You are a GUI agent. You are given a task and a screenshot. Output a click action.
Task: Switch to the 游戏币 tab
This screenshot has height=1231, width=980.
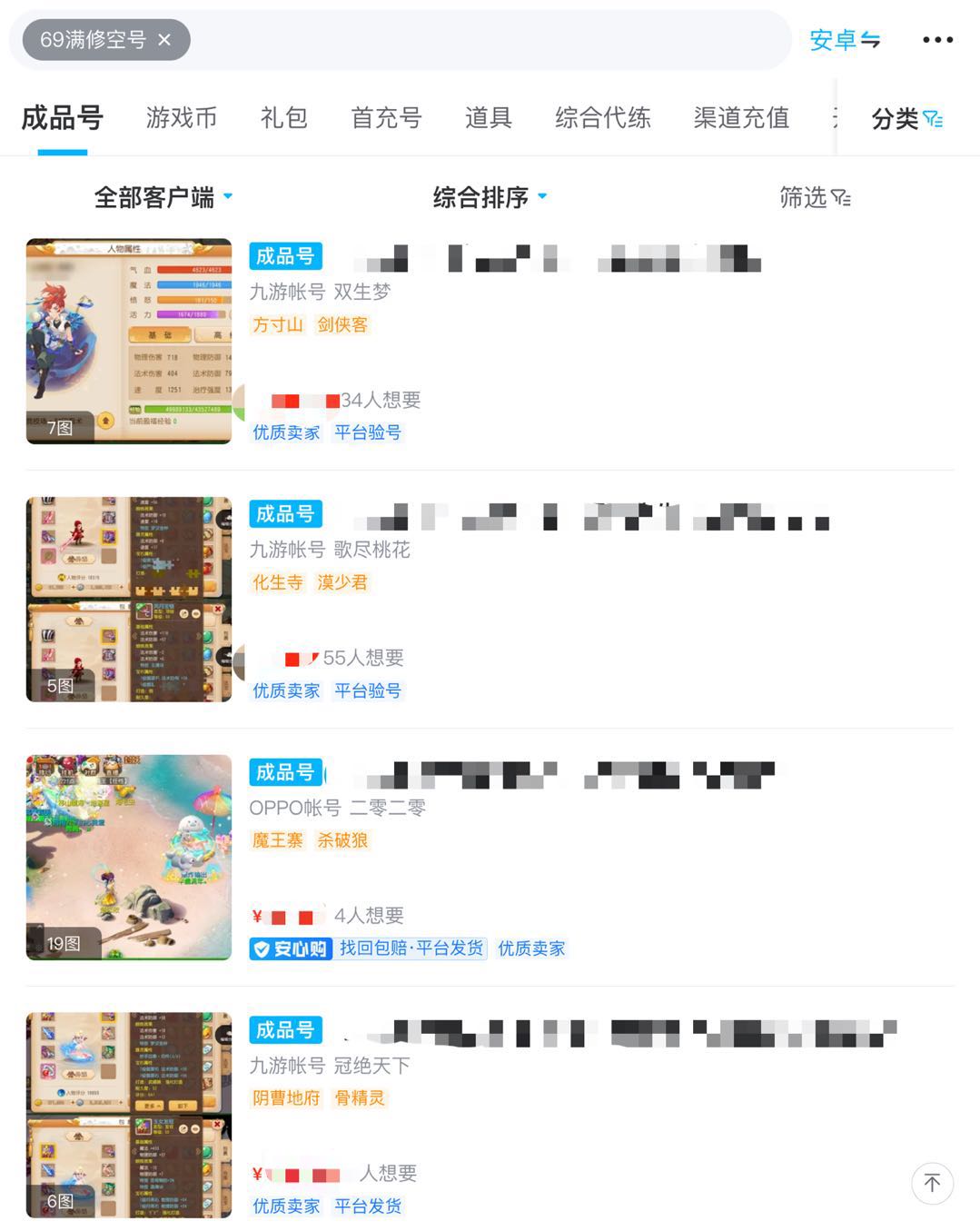point(182,118)
